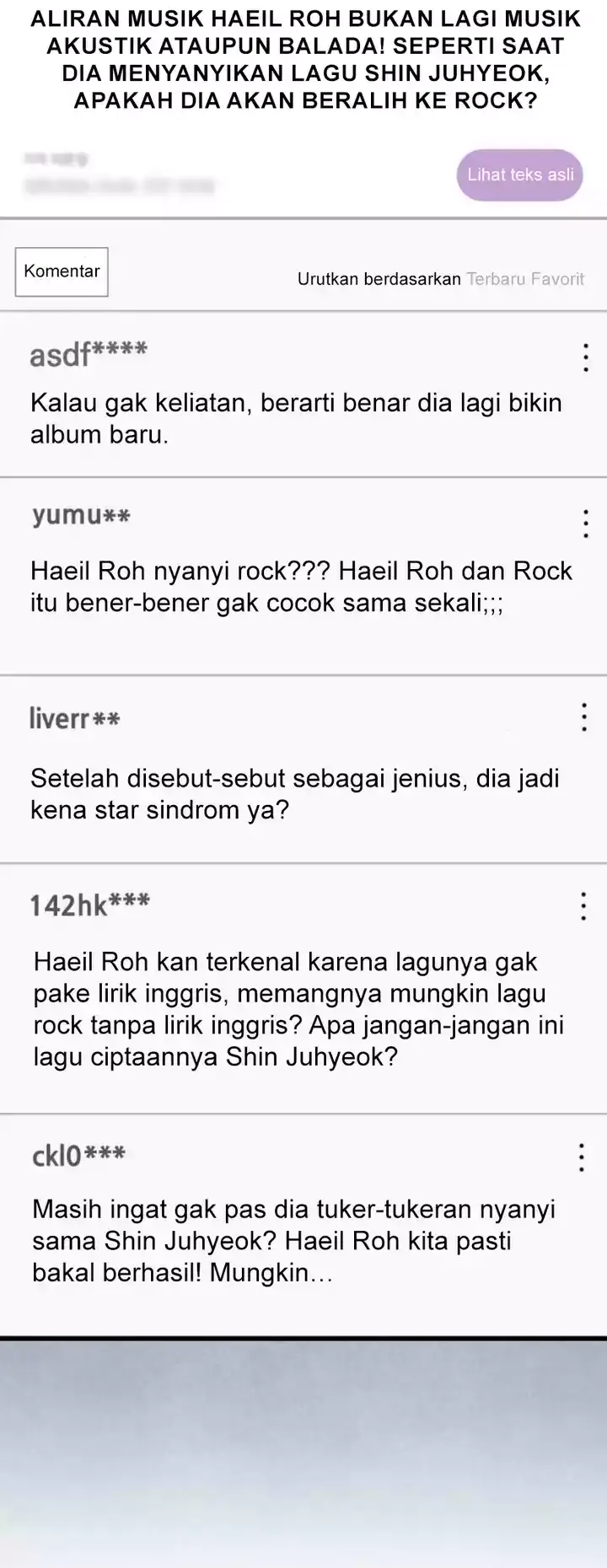Screen dimensions: 607x1568
Task: Select the article headline about Haeil Roh
Action: pyautogui.click(x=303, y=61)
